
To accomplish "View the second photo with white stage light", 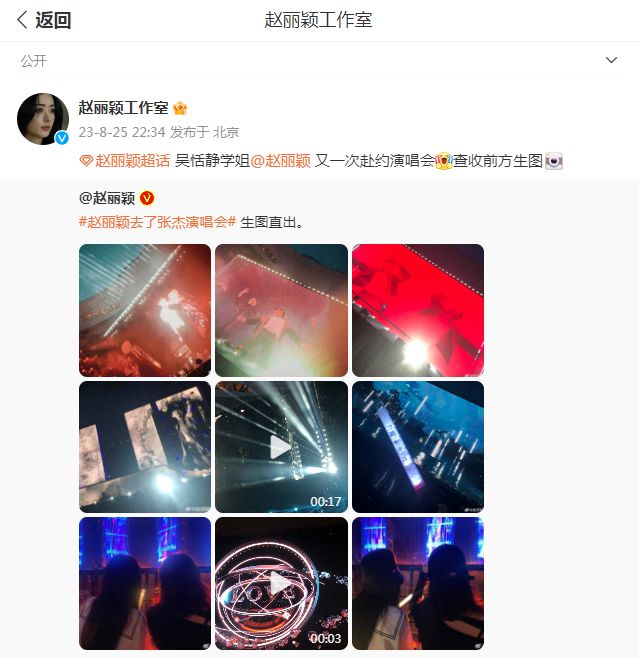I will coord(281,310).
